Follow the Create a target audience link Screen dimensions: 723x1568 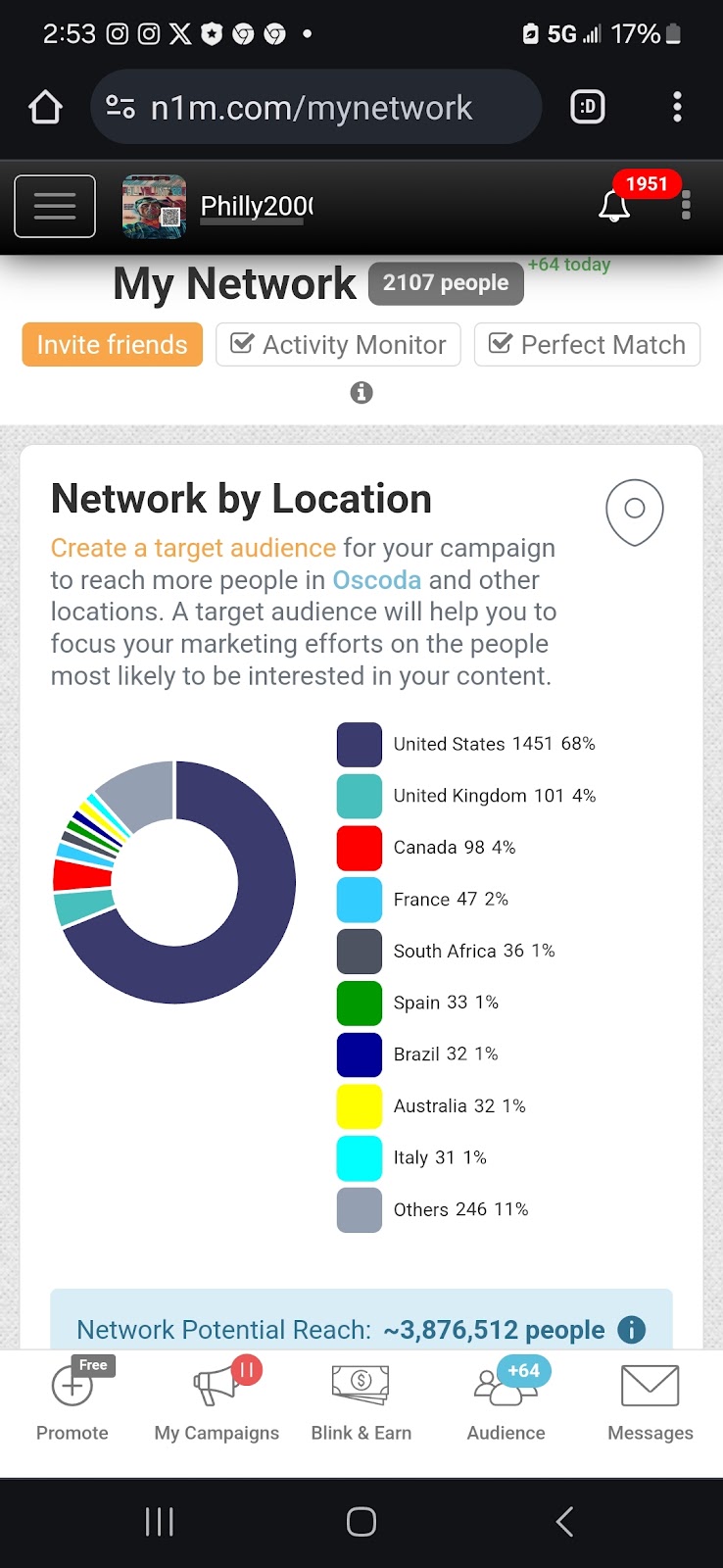193,548
